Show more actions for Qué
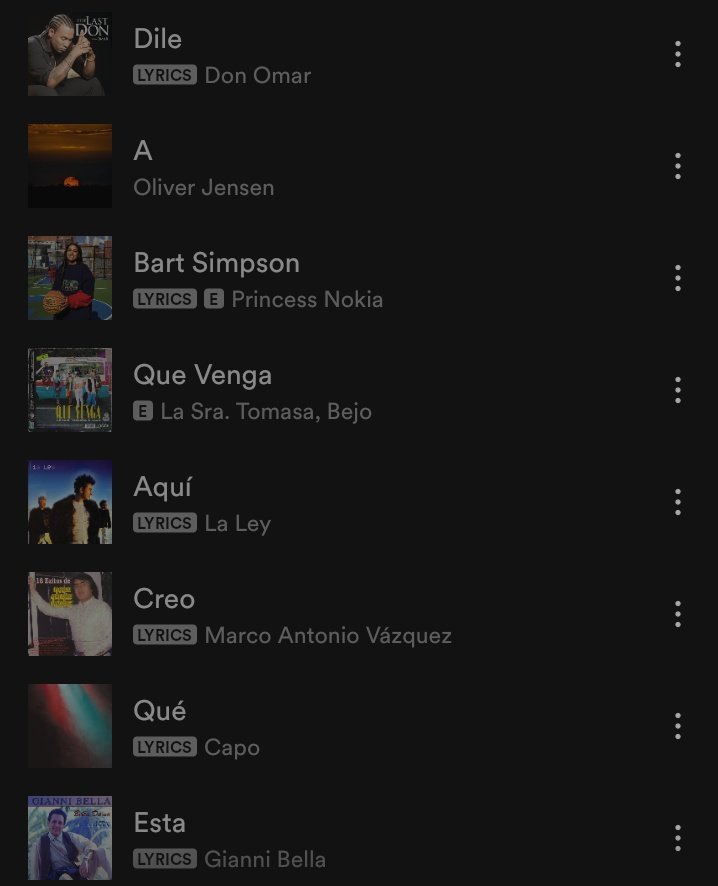This screenshot has width=718, height=886. click(678, 726)
